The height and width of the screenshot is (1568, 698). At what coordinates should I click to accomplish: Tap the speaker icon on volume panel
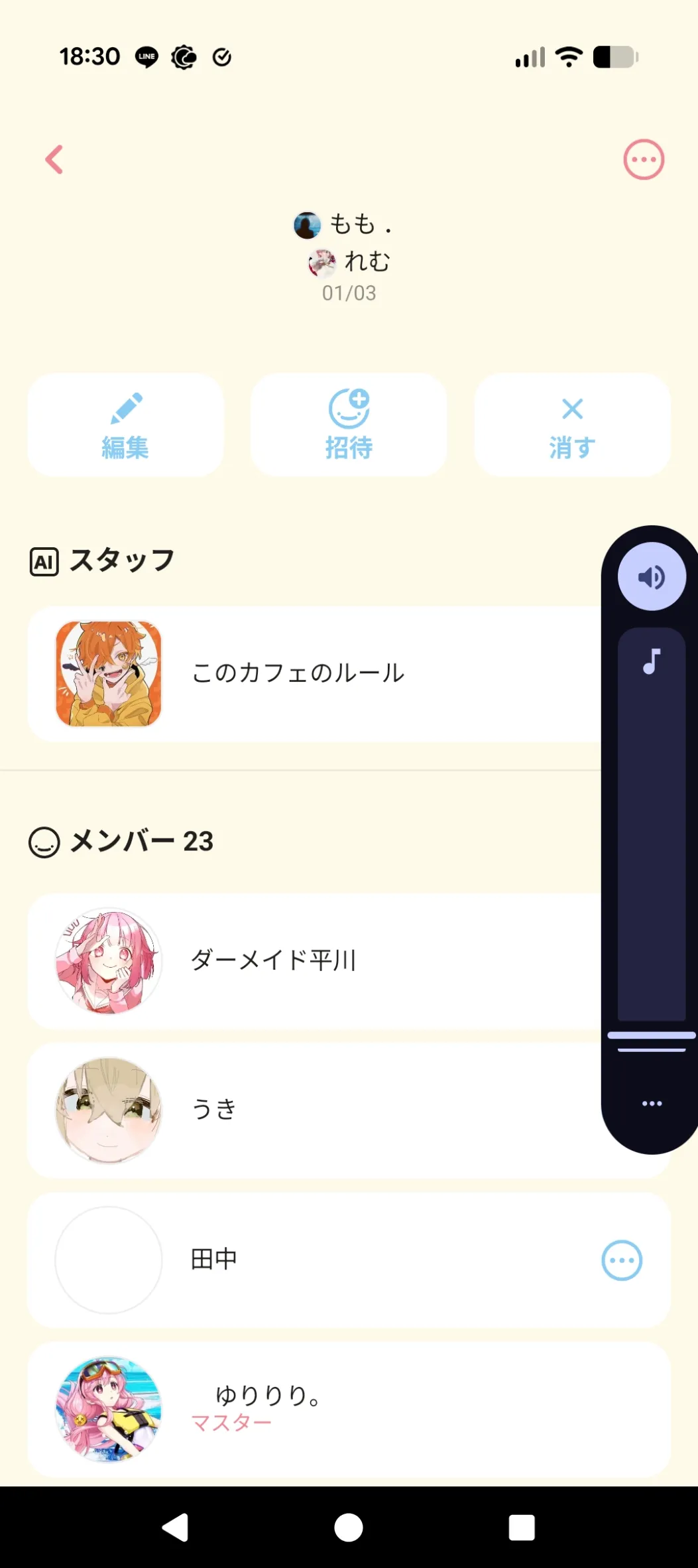[652, 577]
